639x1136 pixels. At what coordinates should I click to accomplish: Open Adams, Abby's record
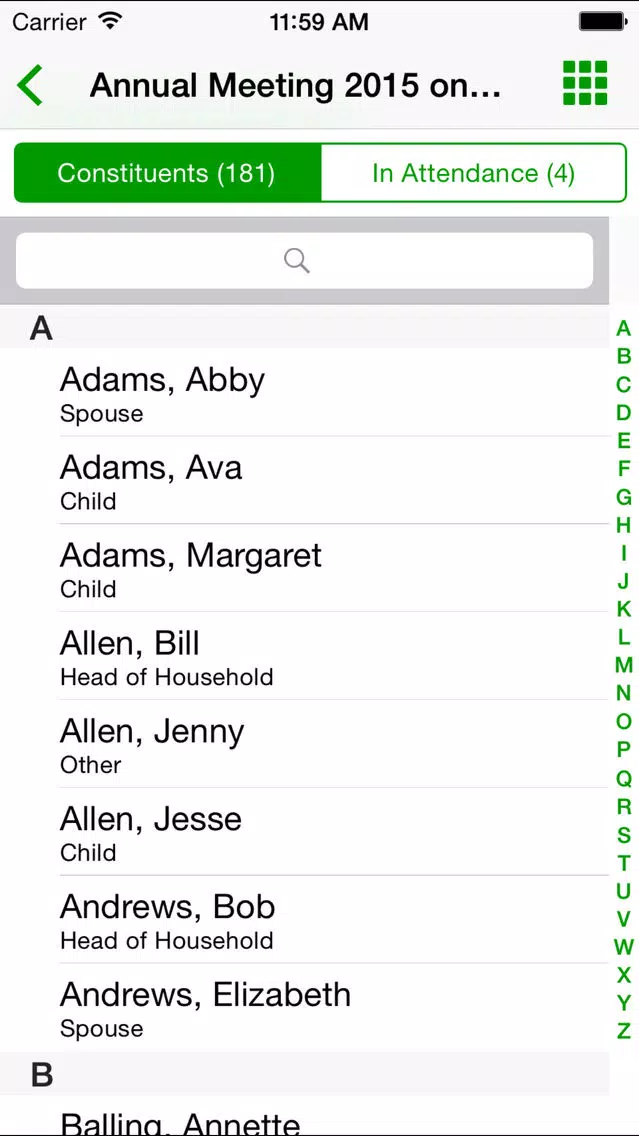300,393
